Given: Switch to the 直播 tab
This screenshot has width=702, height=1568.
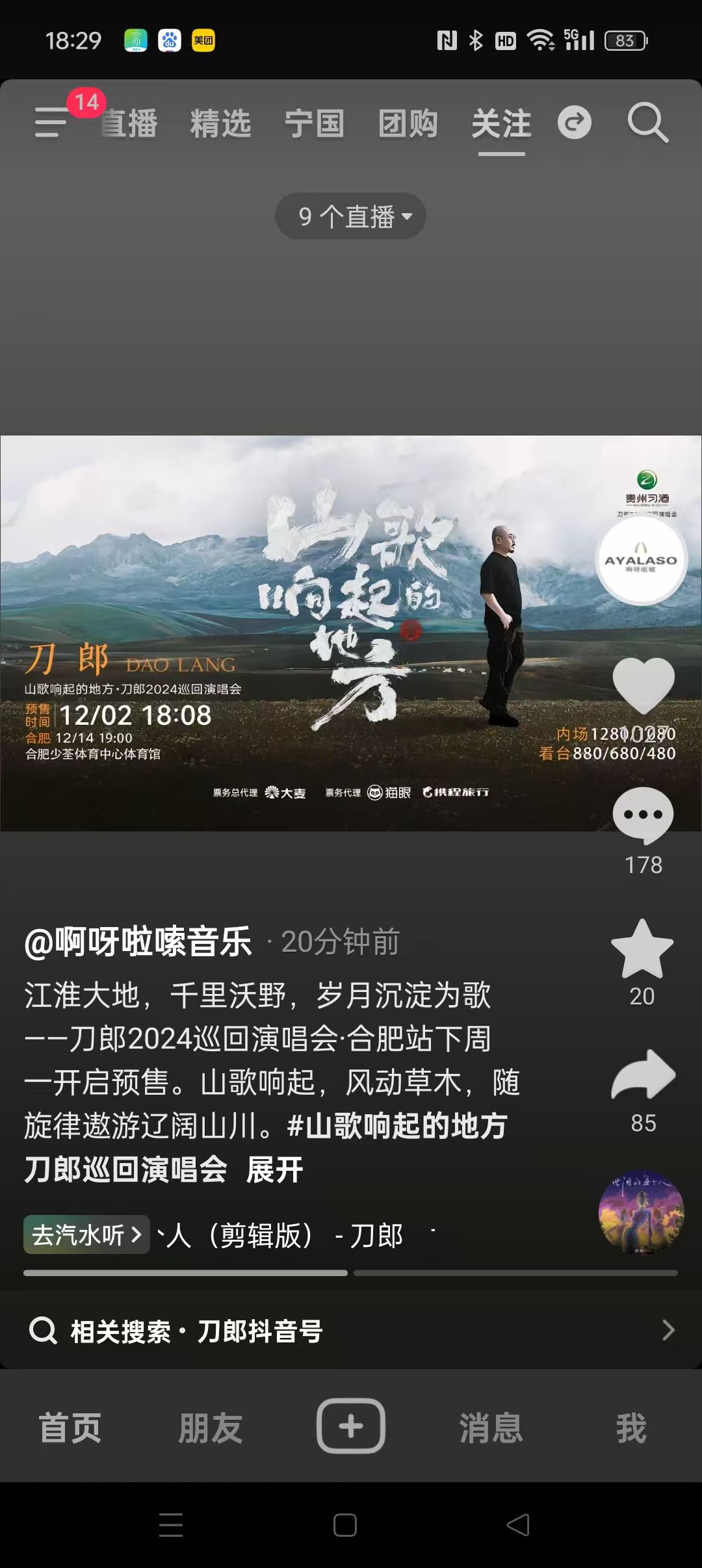Looking at the screenshot, I should click(130, 124).
